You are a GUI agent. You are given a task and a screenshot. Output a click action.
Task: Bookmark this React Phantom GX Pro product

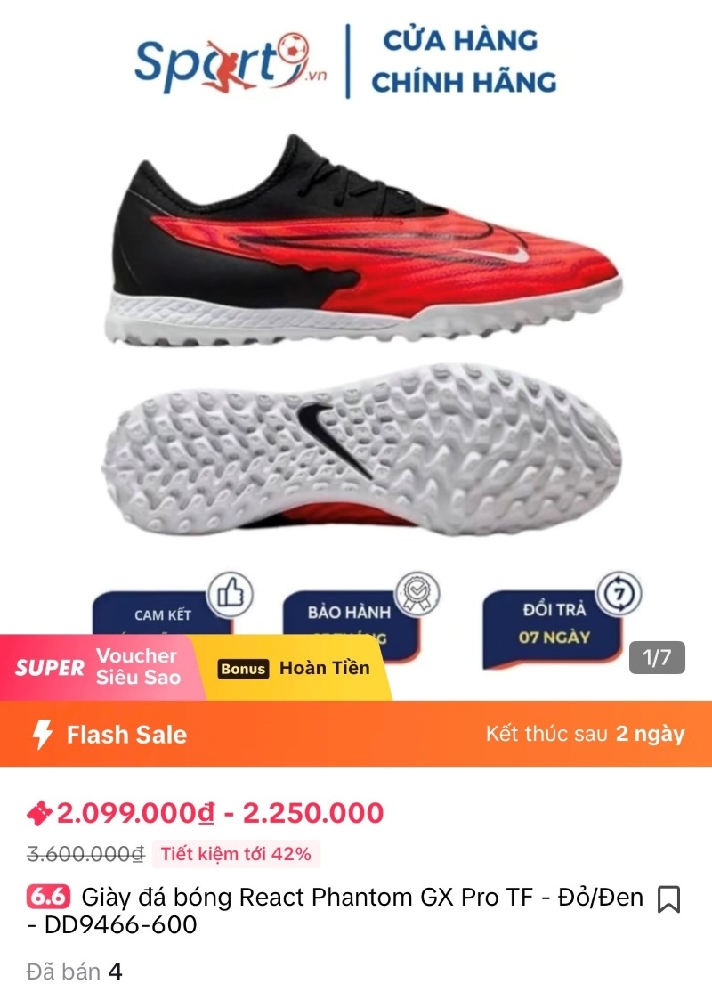pos(669,899)
